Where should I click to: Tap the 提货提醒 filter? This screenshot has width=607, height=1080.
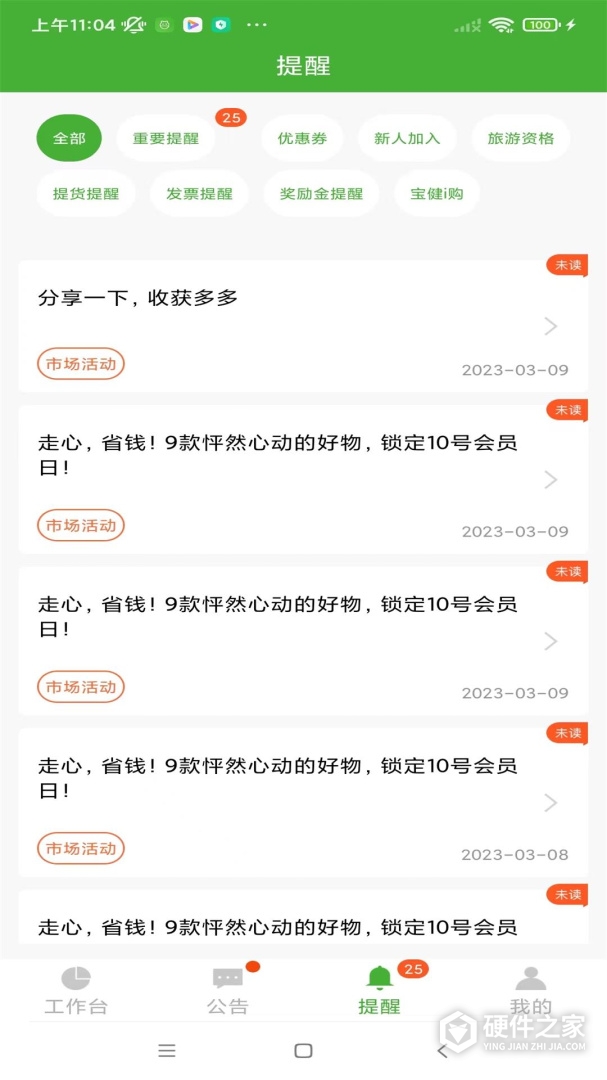point(86,194)
